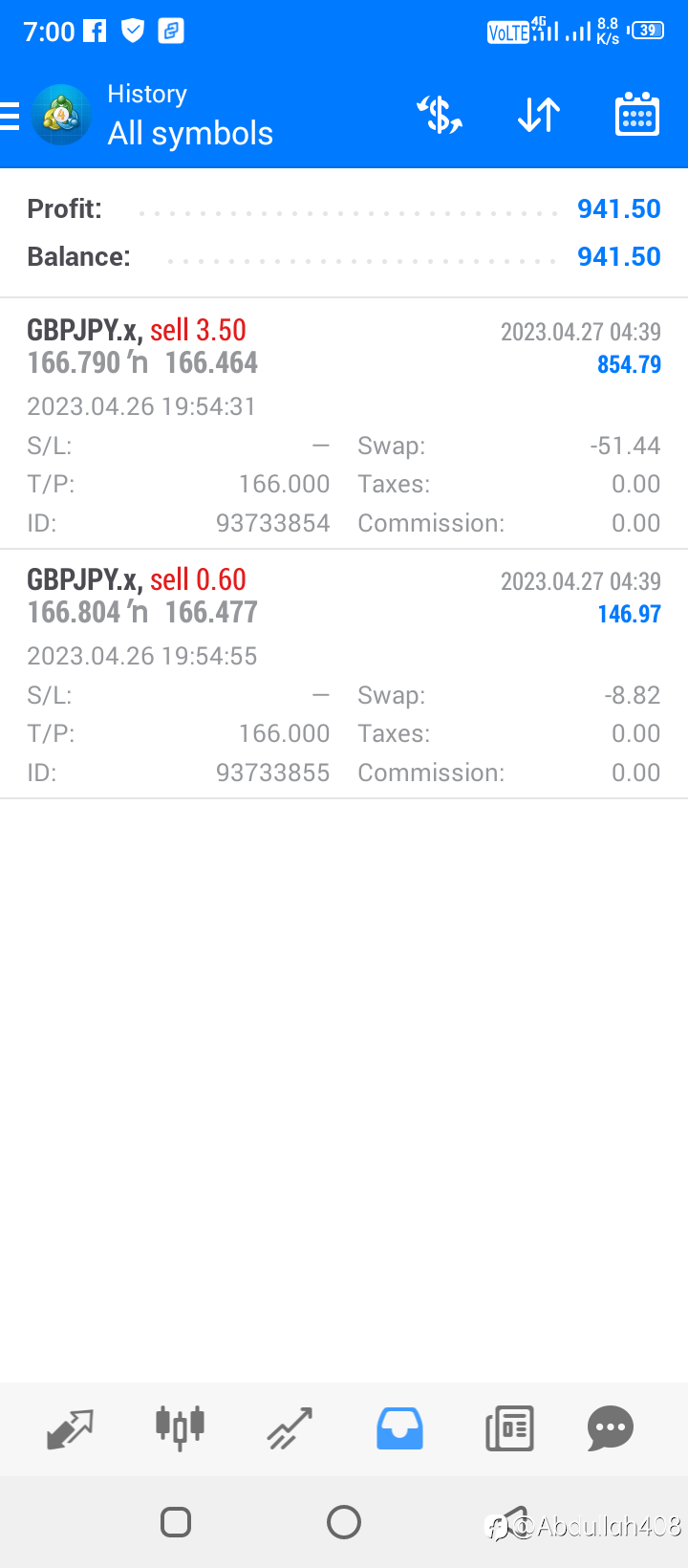Select the History inbox tab
Image resolution: width=688 pixels, height=1568 pixels.
click(399, 1428)
